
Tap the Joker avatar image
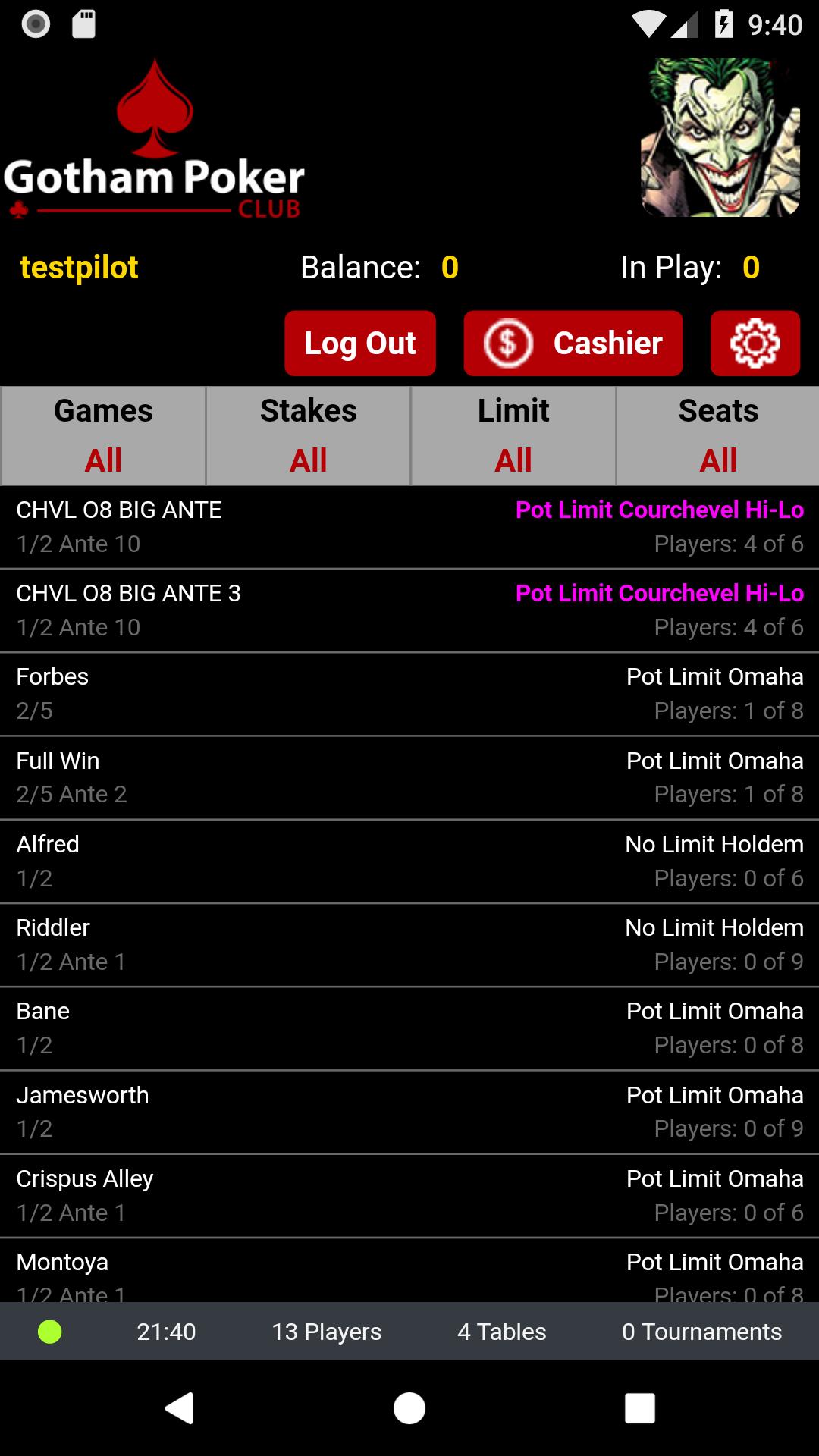(720, 136)
